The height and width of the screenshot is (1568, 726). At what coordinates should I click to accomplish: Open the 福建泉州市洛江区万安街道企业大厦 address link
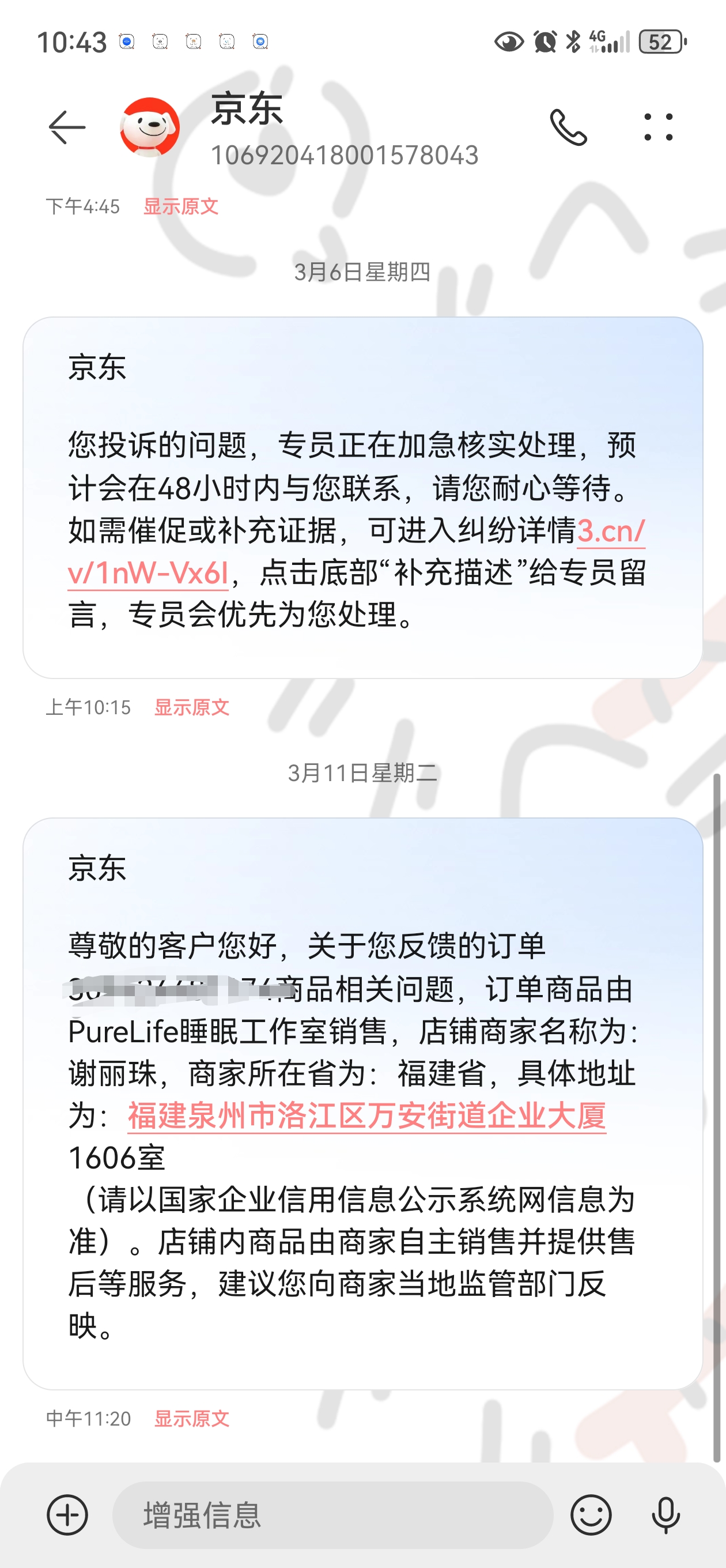[x=366, y=1115]
